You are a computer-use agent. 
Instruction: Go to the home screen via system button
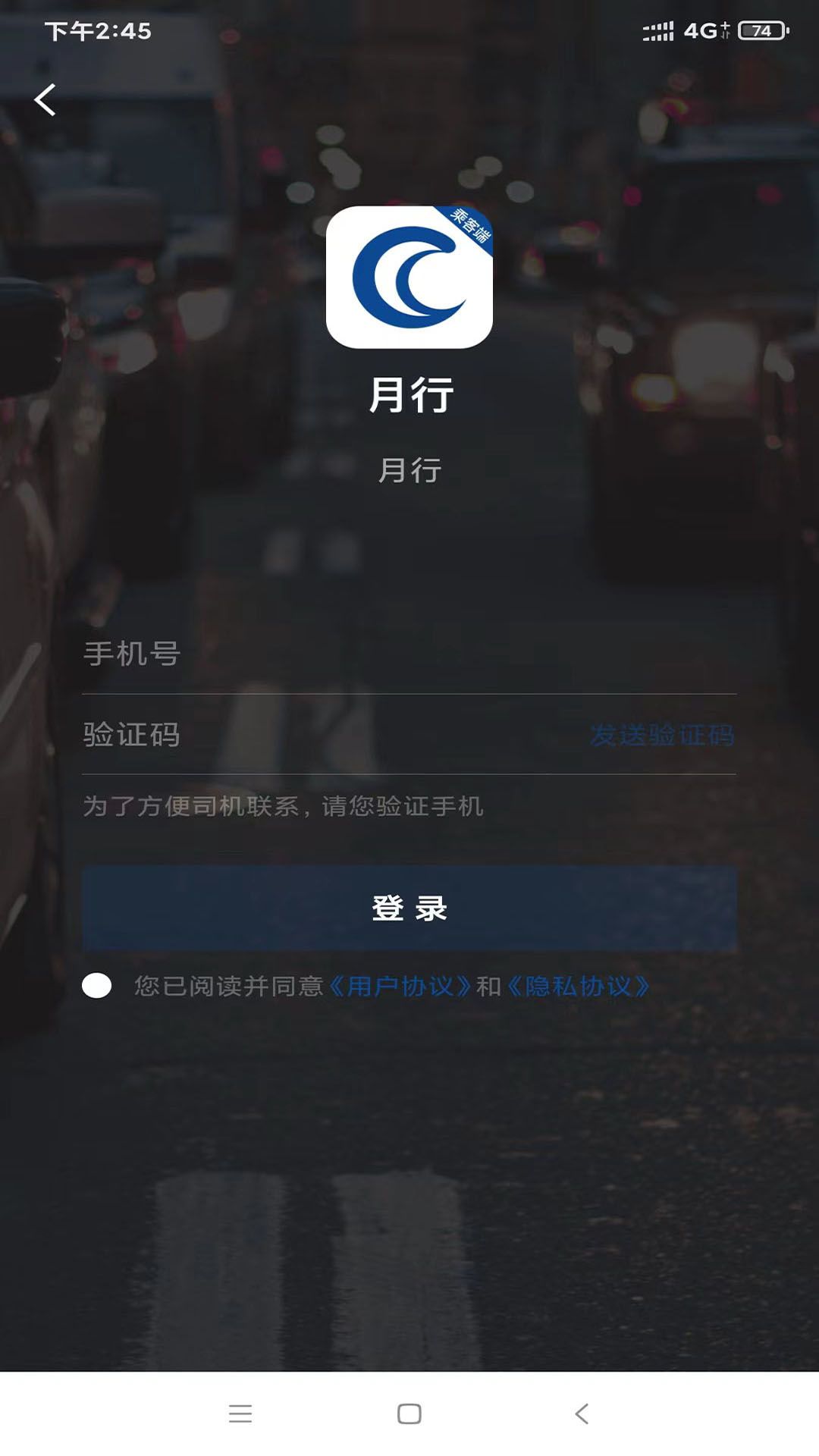coord(409,1414)
